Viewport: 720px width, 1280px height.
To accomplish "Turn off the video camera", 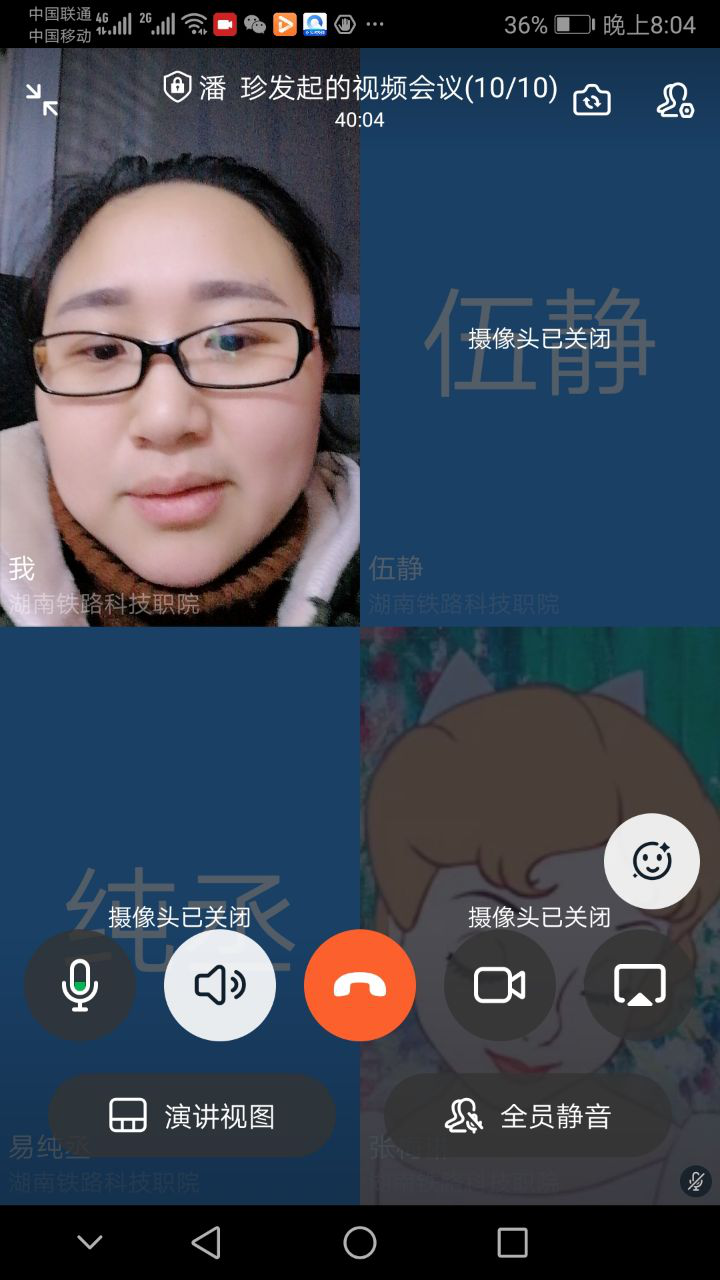I will 500,986.
